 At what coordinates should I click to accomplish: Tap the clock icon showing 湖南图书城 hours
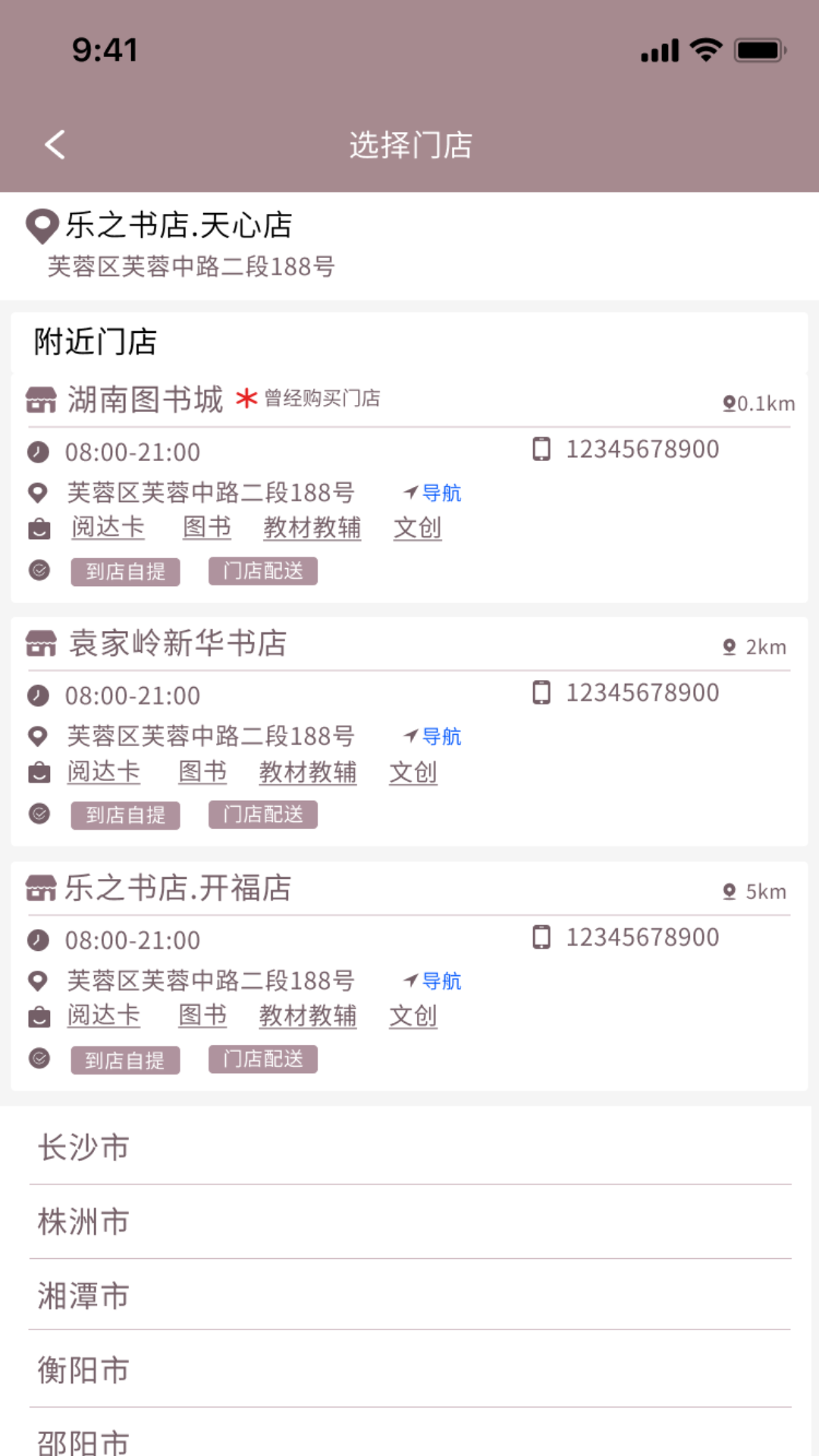point(39,452)
